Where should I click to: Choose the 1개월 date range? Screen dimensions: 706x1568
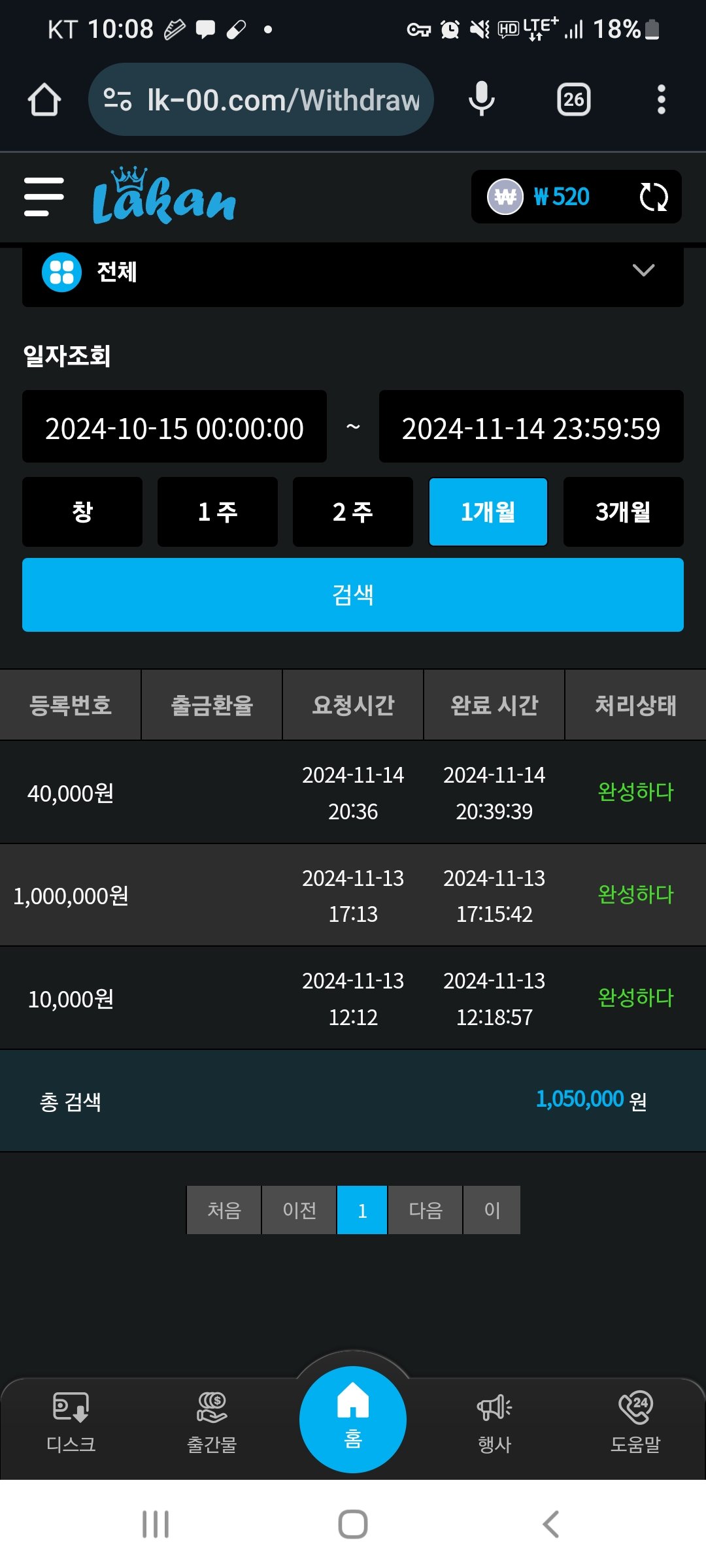(488, 512)
